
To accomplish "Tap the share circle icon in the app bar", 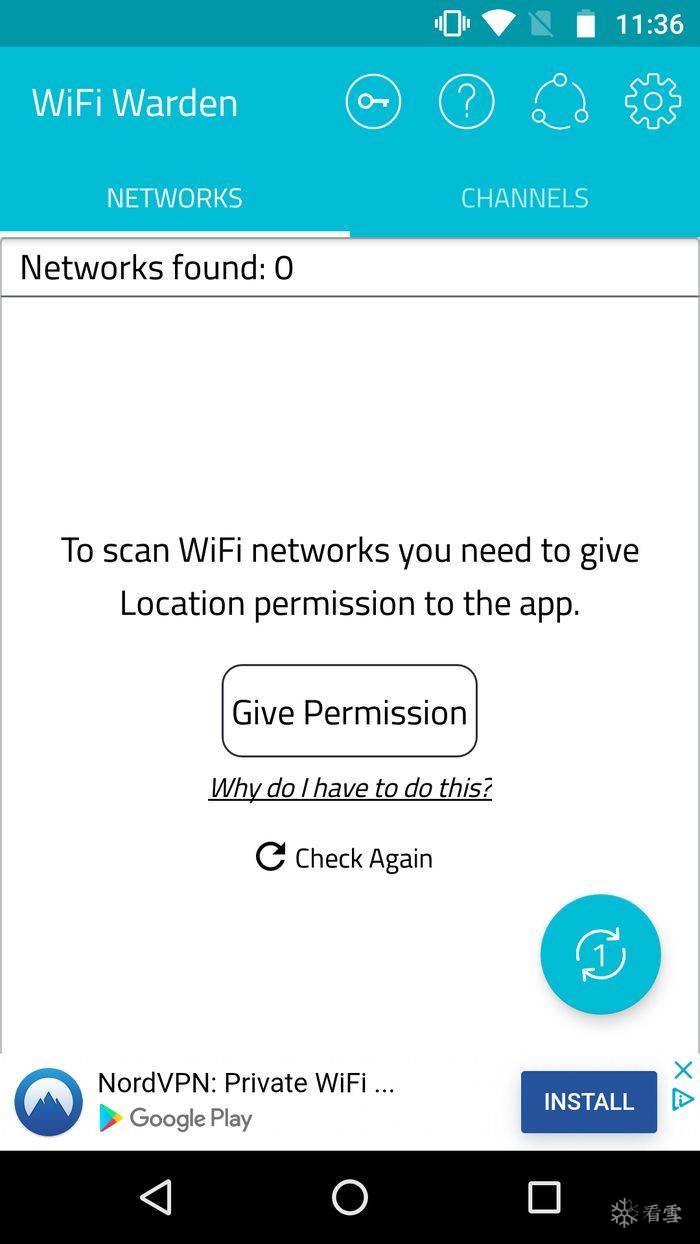I will coord(560,102).
